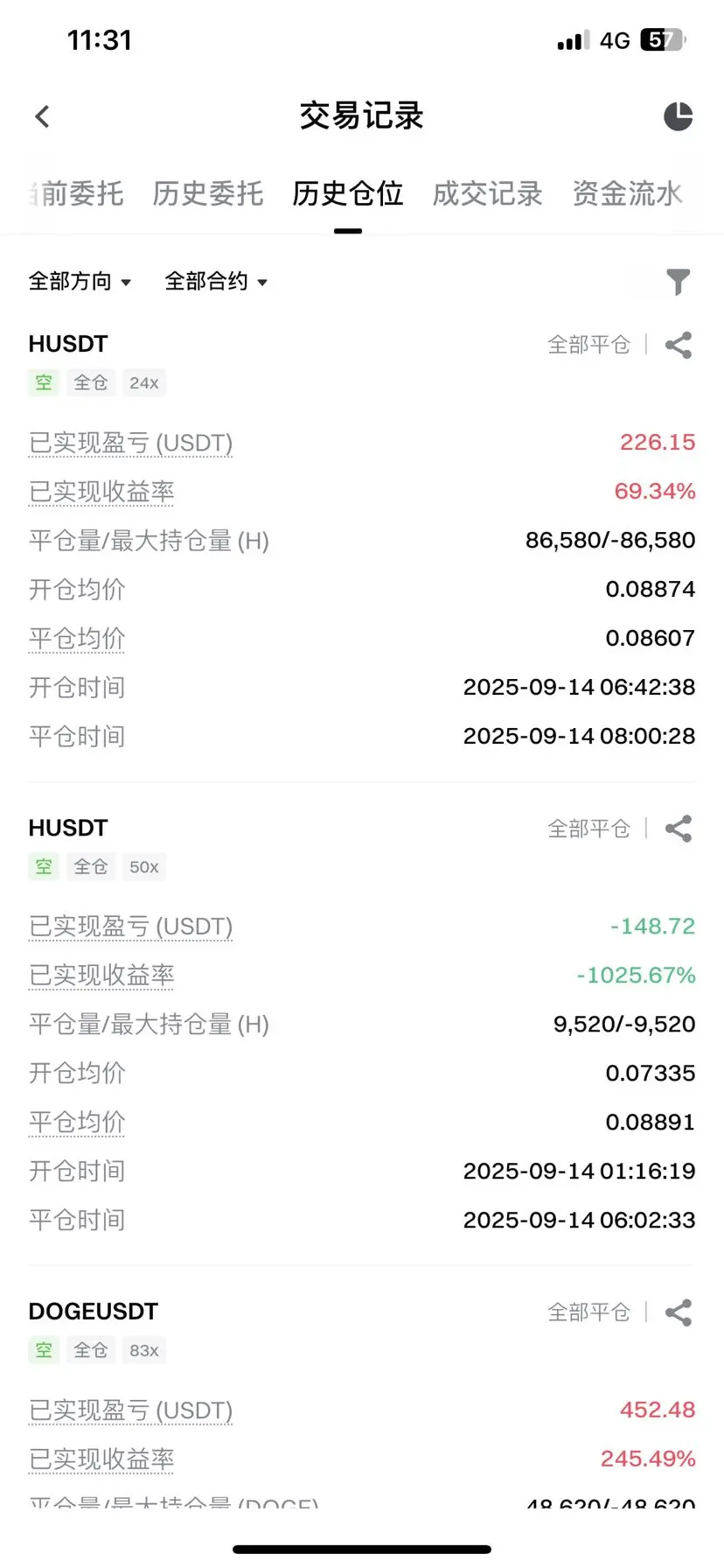Switch to the 资金流水 tab
Viewport: 724px width, 1568px height.
(x=627, y=193)
